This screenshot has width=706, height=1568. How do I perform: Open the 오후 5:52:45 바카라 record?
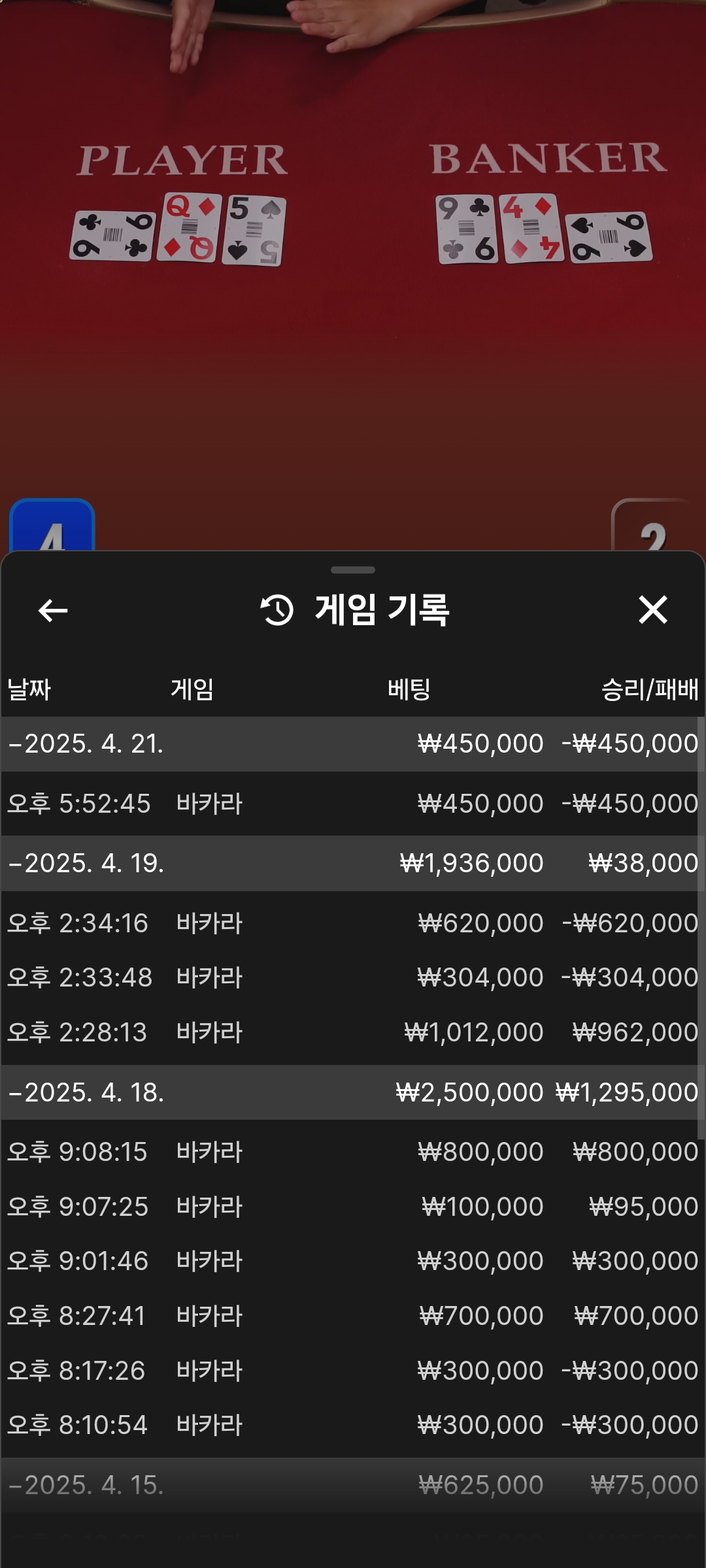tap(352, 804)
